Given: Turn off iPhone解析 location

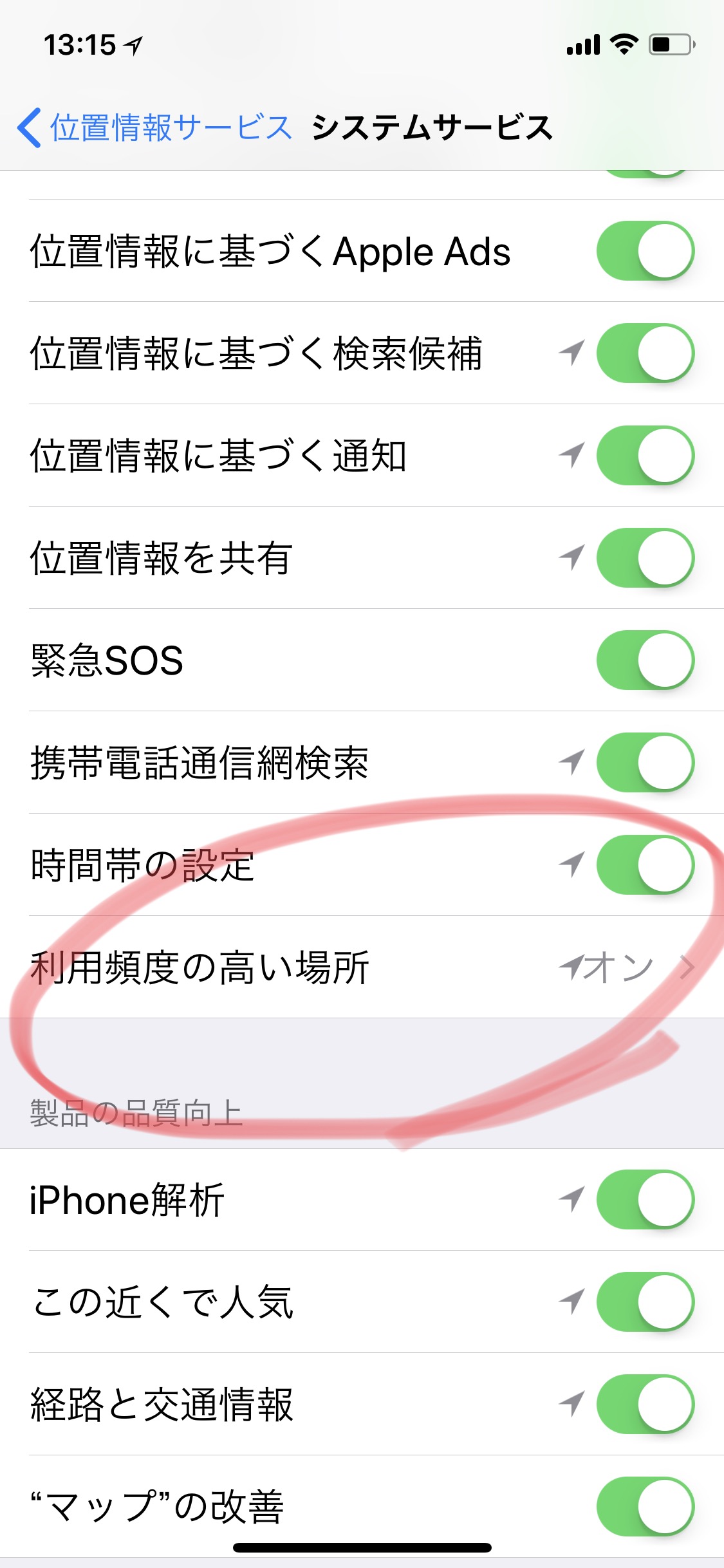Looking at the screenshot, I should pyautogui.click(x=645, y=1200).
